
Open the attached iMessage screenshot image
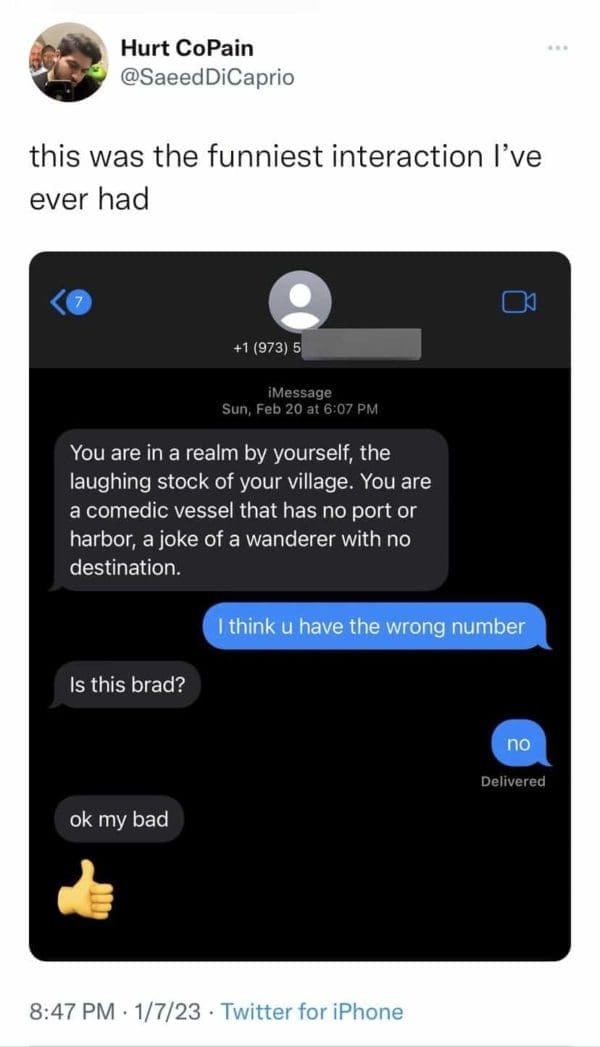[300, 605]
